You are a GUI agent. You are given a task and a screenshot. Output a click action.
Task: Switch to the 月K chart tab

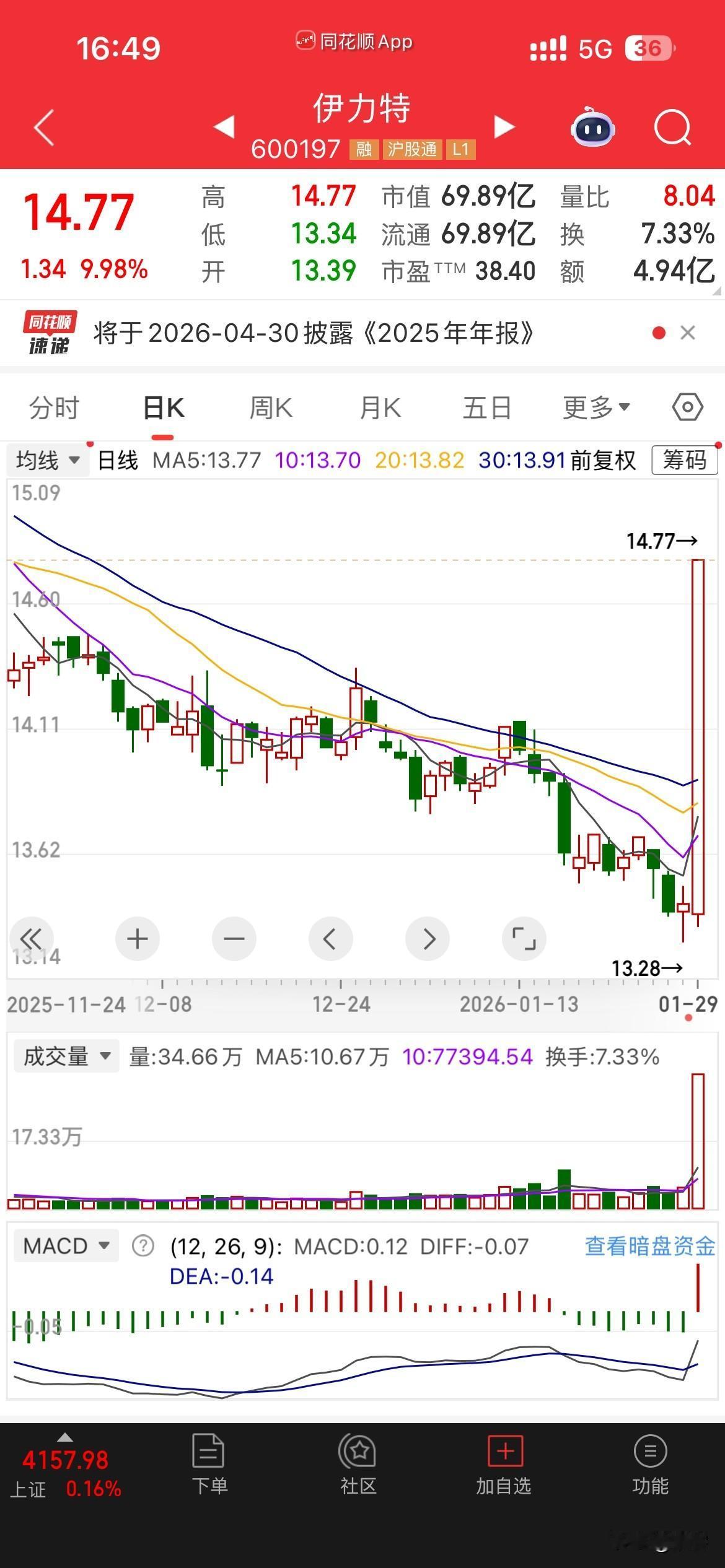(380, 408)
